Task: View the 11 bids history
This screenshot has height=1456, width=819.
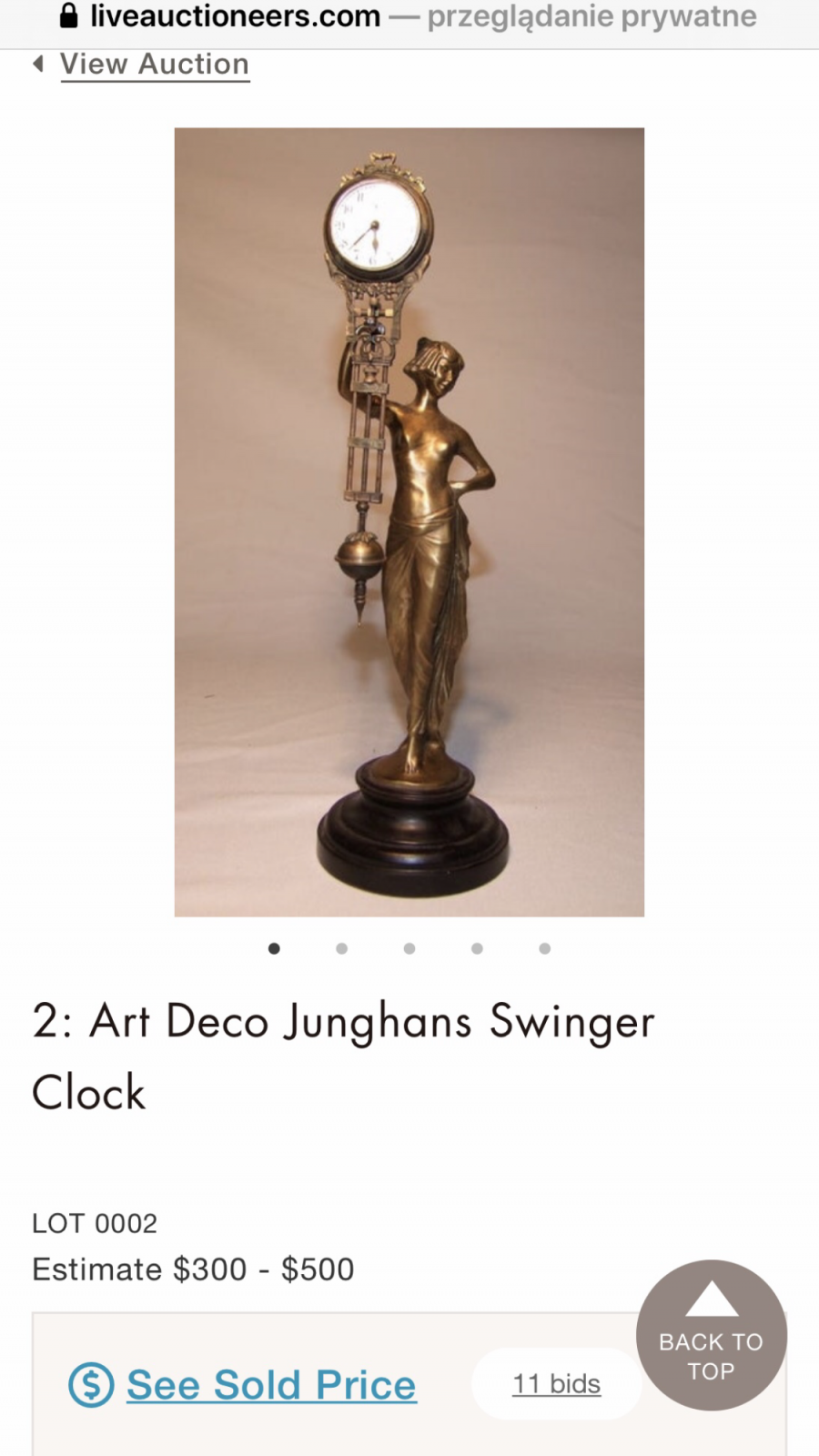Action: (x=557, y=1384)
